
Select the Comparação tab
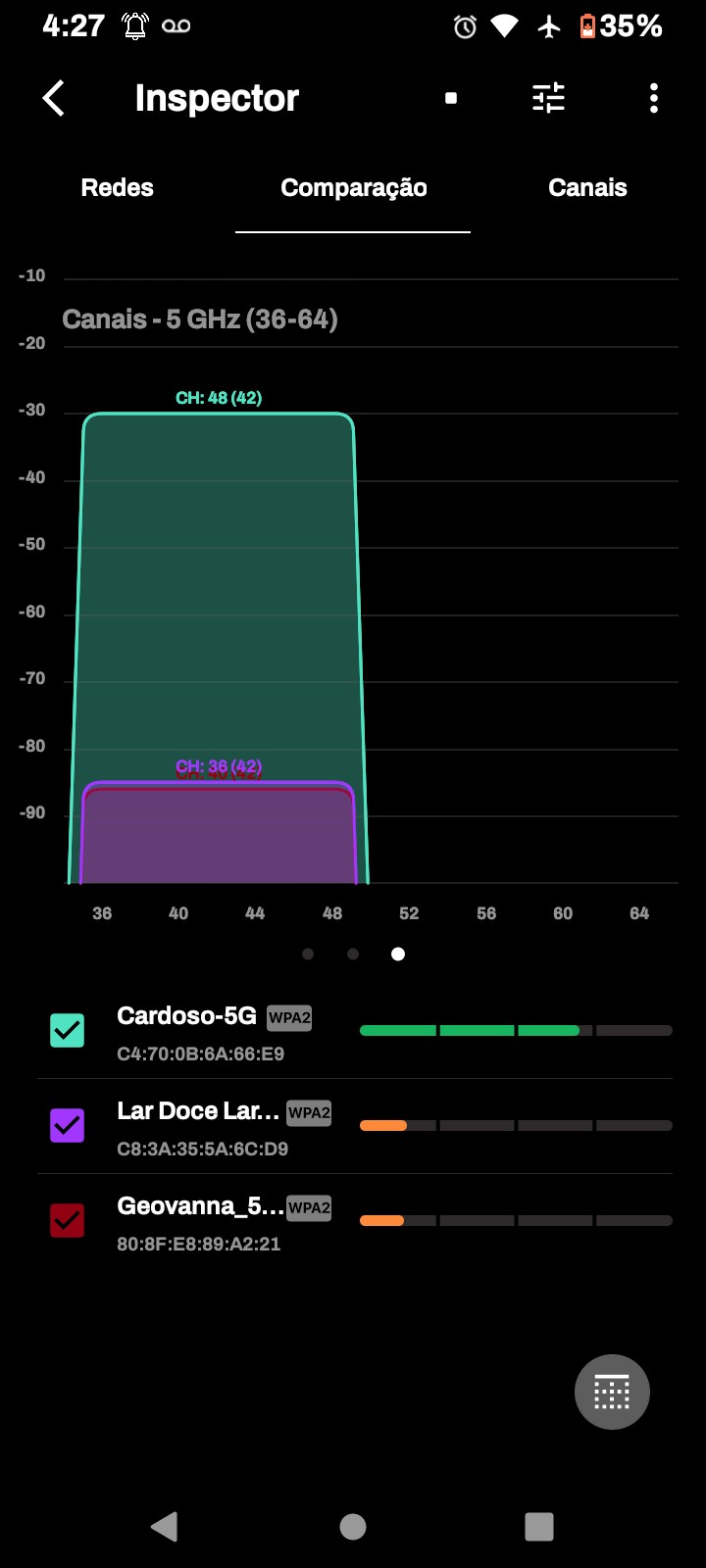[353, 188]
